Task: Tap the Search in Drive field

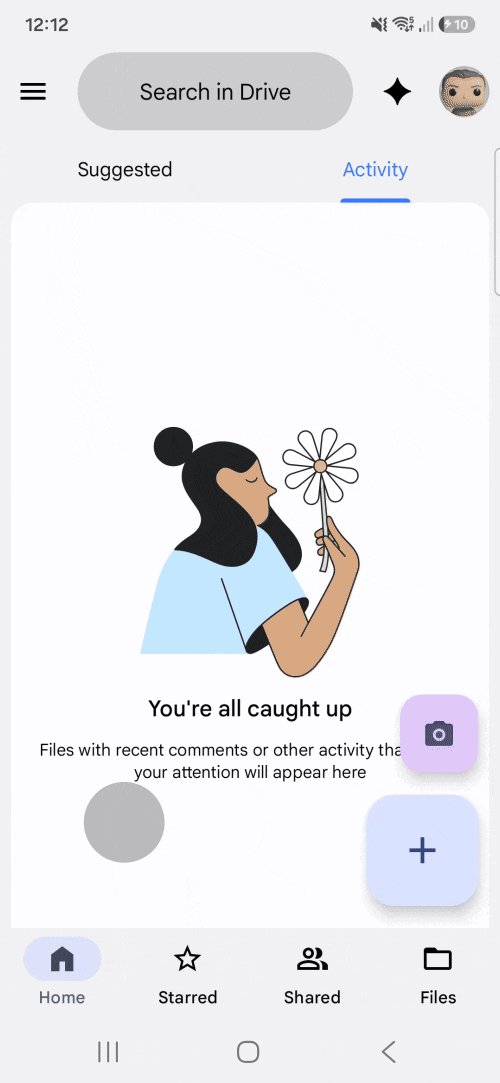Action: pyautogui.click(x=215, y=91)
